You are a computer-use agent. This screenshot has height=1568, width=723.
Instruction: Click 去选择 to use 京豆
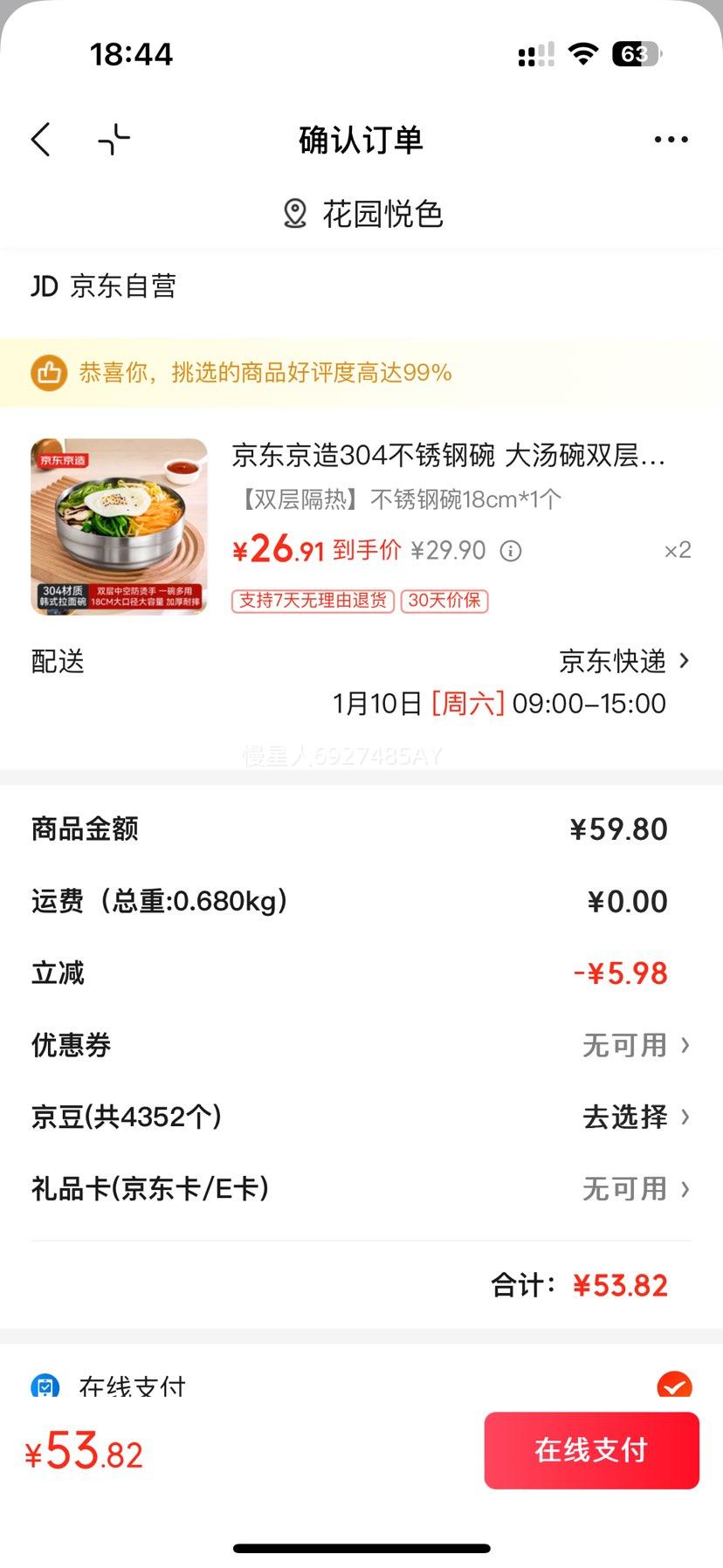(x=623, y=1118)
